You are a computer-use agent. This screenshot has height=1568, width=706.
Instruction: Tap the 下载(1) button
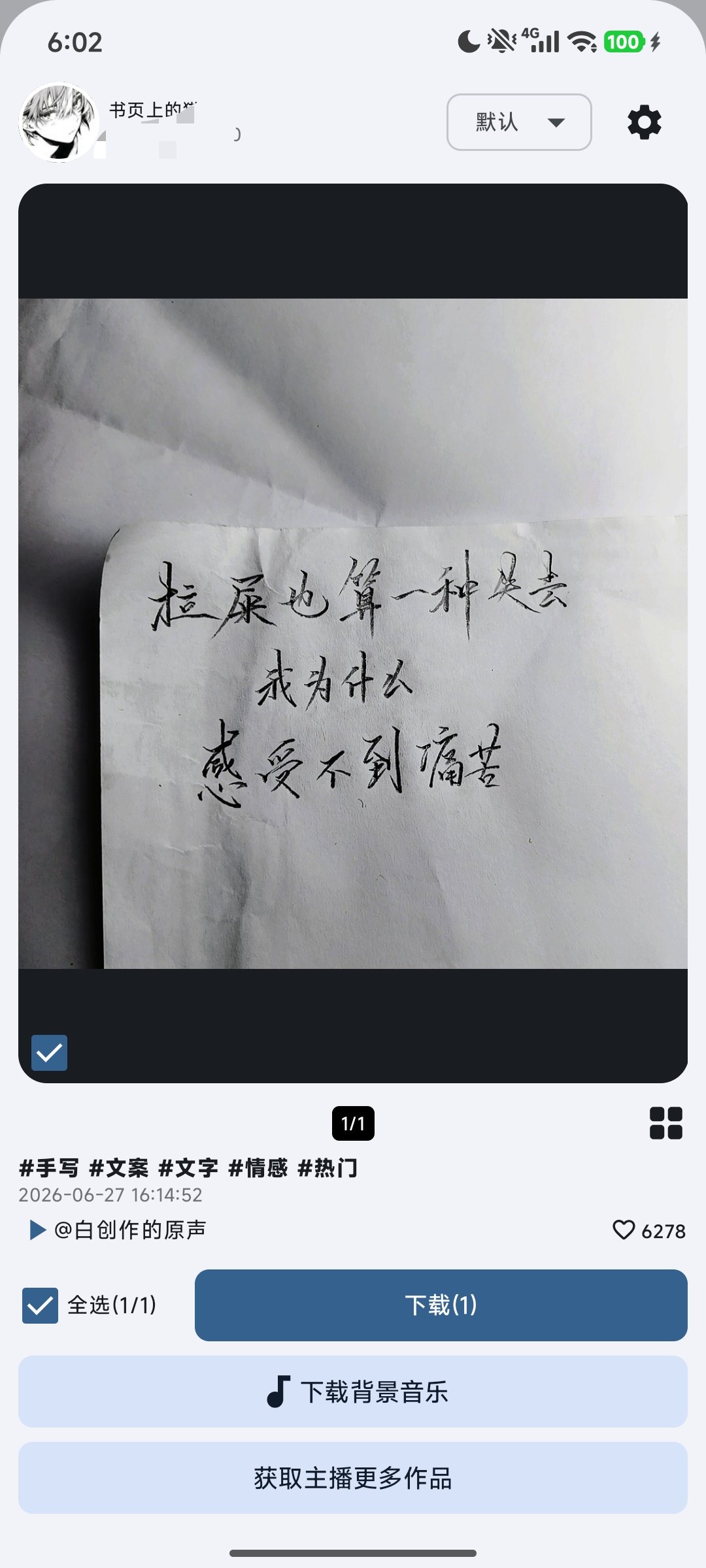441,1305
